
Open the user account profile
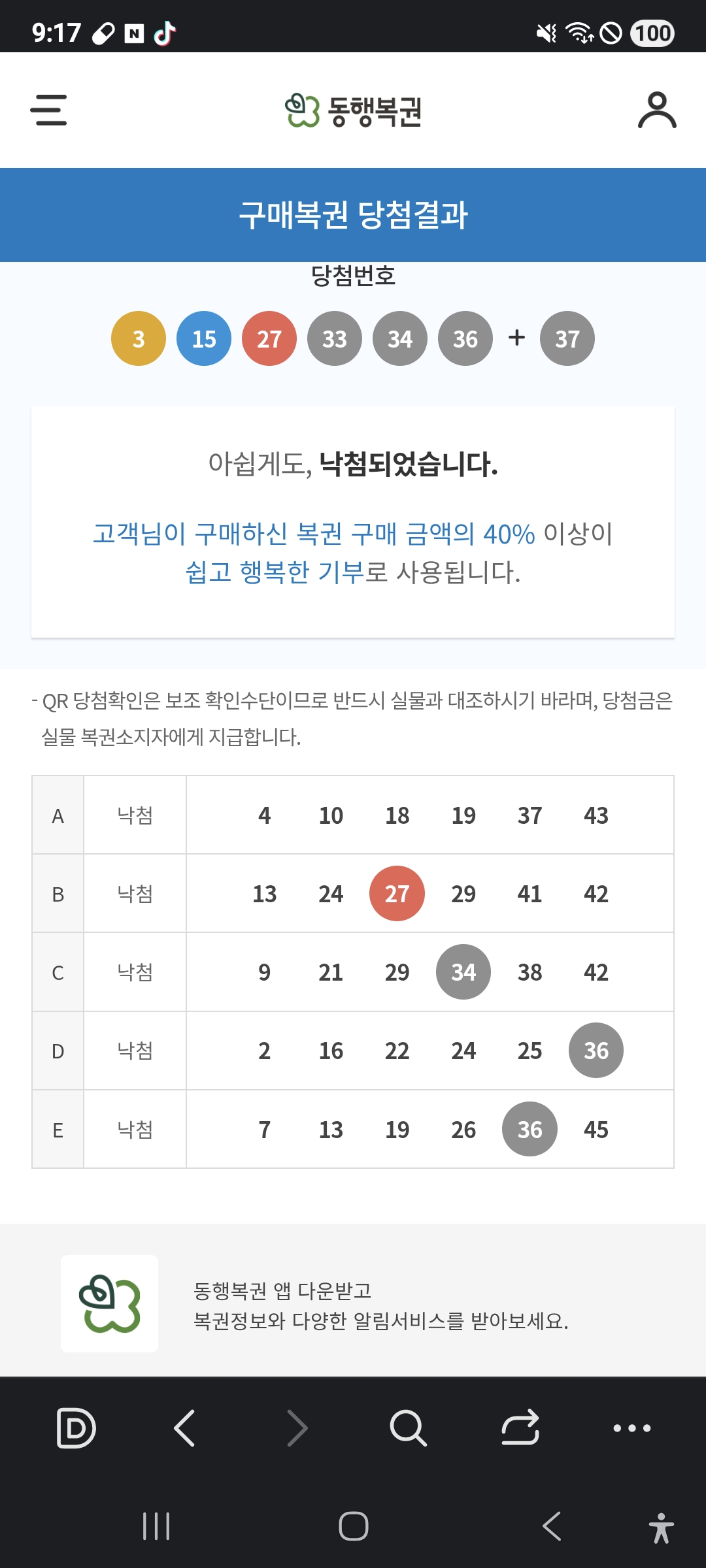(x=657, y=110)
